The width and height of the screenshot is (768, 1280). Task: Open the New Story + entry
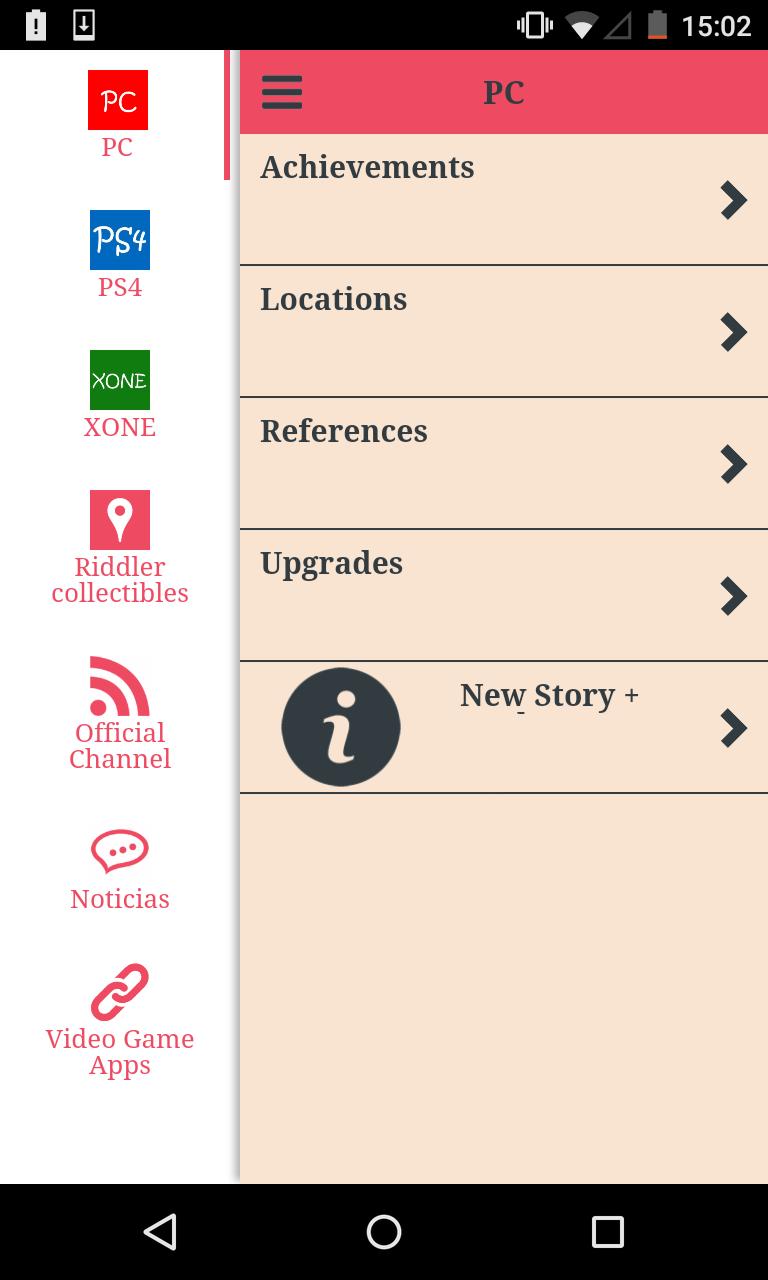tap(503, 727)
